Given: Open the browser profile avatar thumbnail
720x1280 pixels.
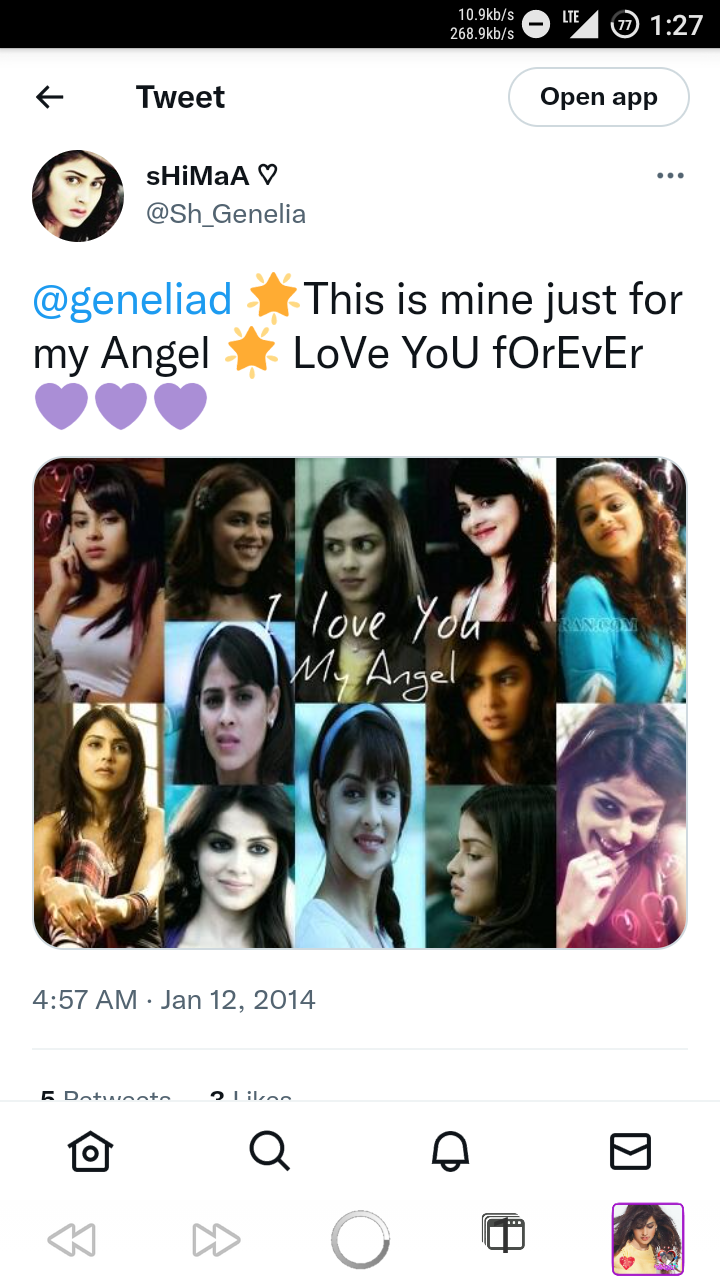Looking at the screenshot, I should point(648,1240).
